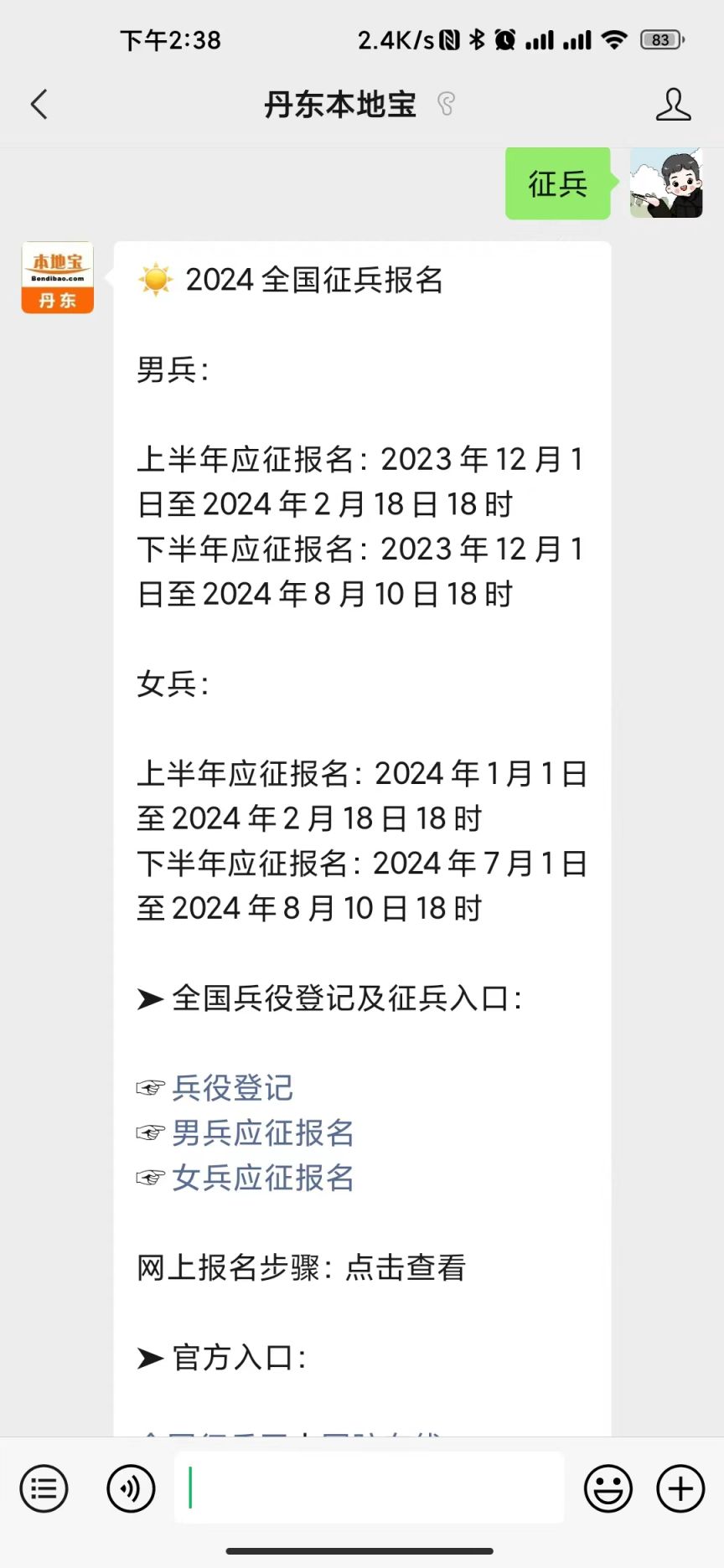Tap the 丹东本地宝 account avatar

click(x=57, y=278)
